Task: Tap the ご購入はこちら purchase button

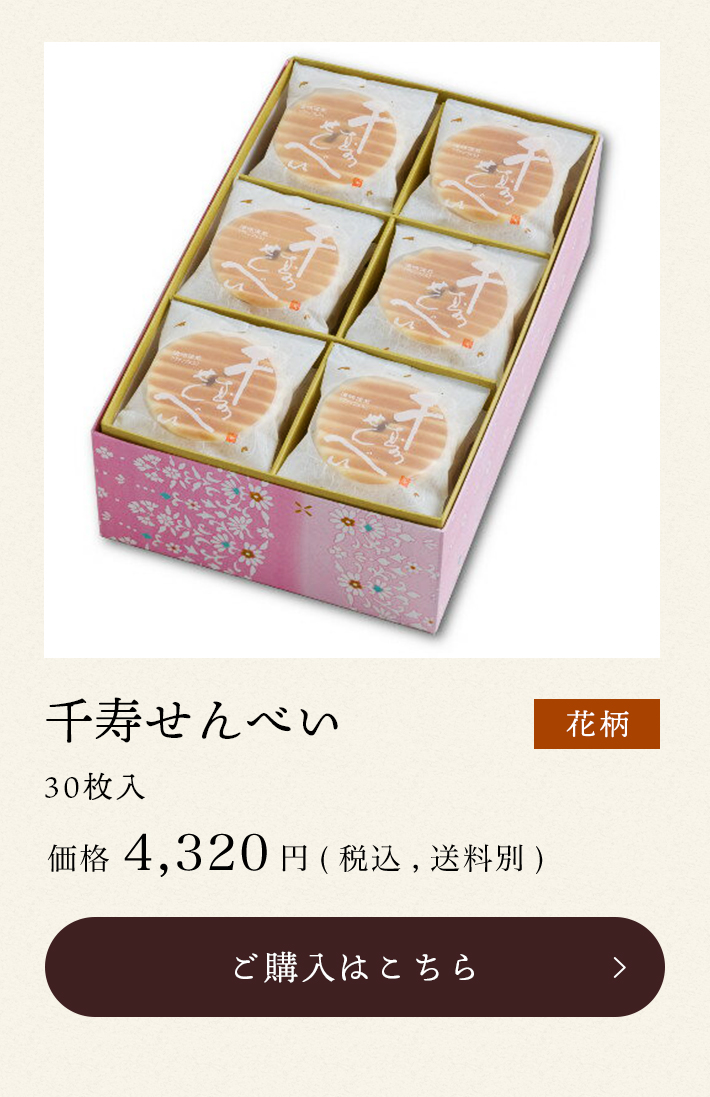Action: pos(355,967)
